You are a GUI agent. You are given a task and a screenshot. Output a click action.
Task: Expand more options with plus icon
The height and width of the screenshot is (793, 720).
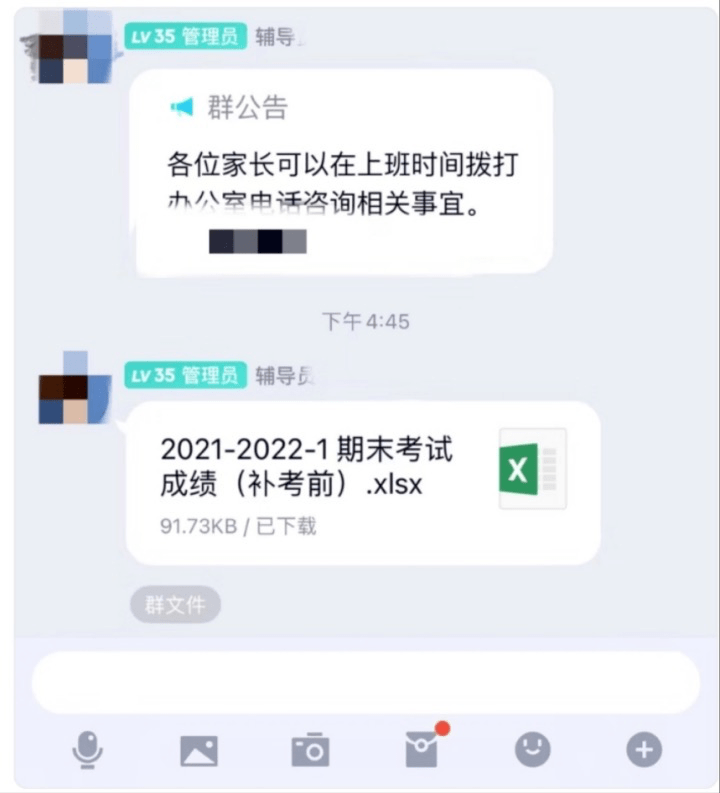coord(643,749)
